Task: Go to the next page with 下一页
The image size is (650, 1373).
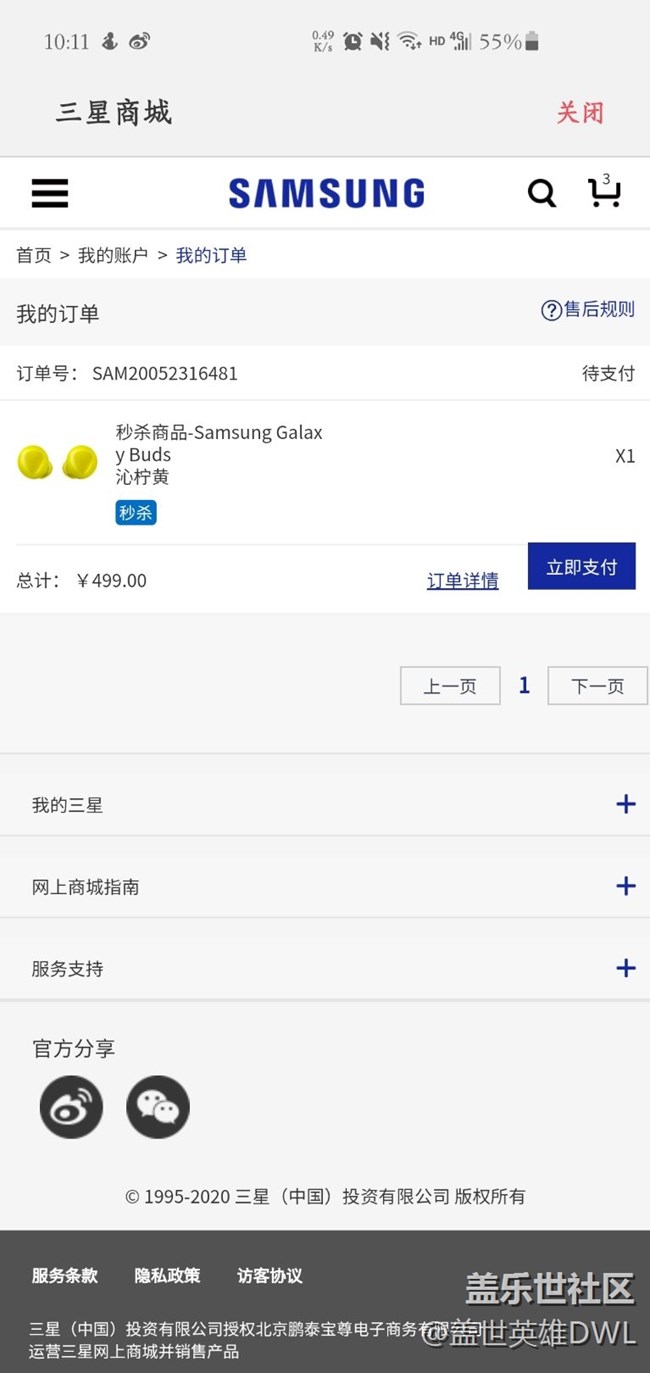Action: (597, 686)
